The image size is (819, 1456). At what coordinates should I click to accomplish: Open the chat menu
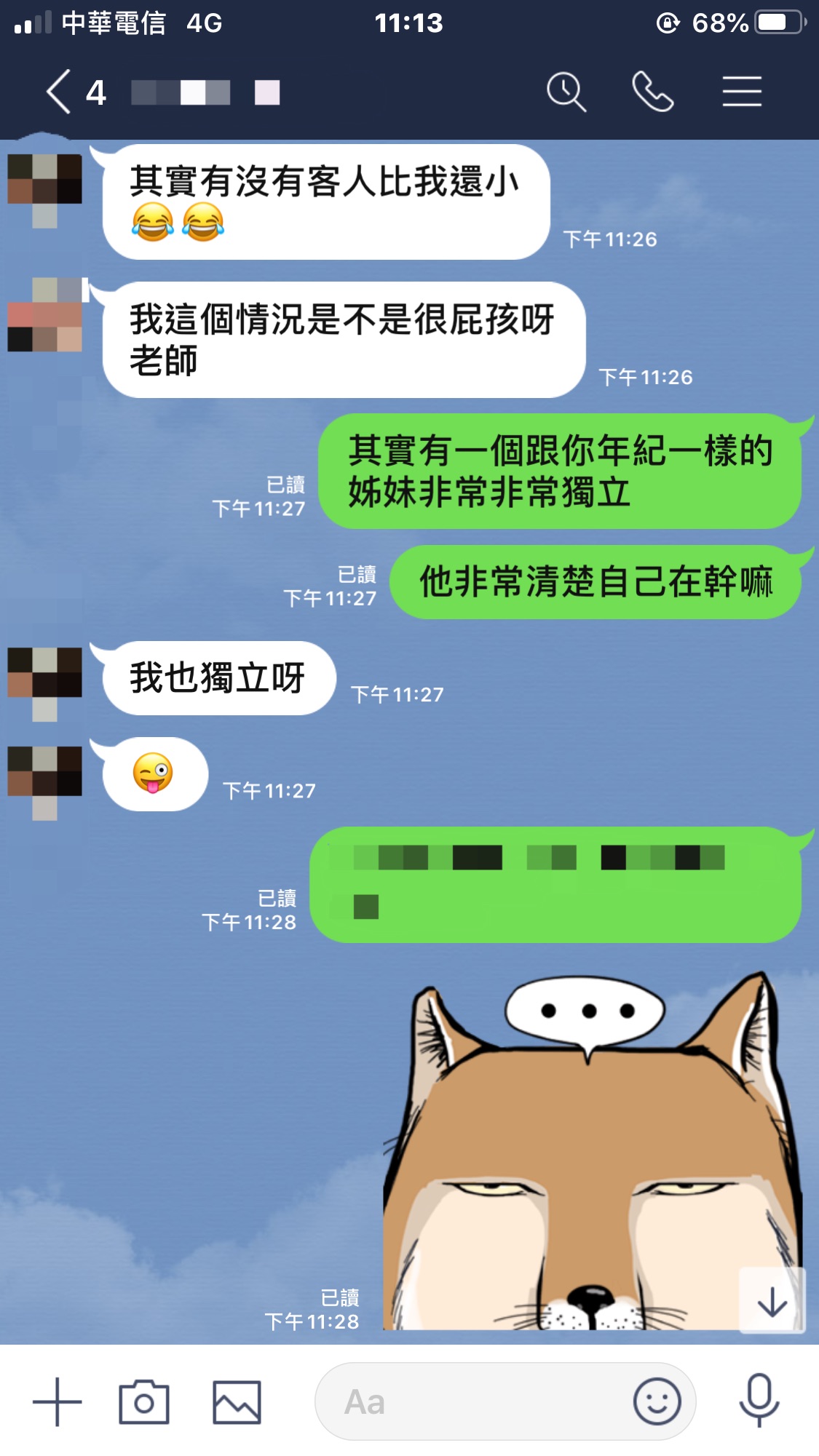tap(741, 92)
